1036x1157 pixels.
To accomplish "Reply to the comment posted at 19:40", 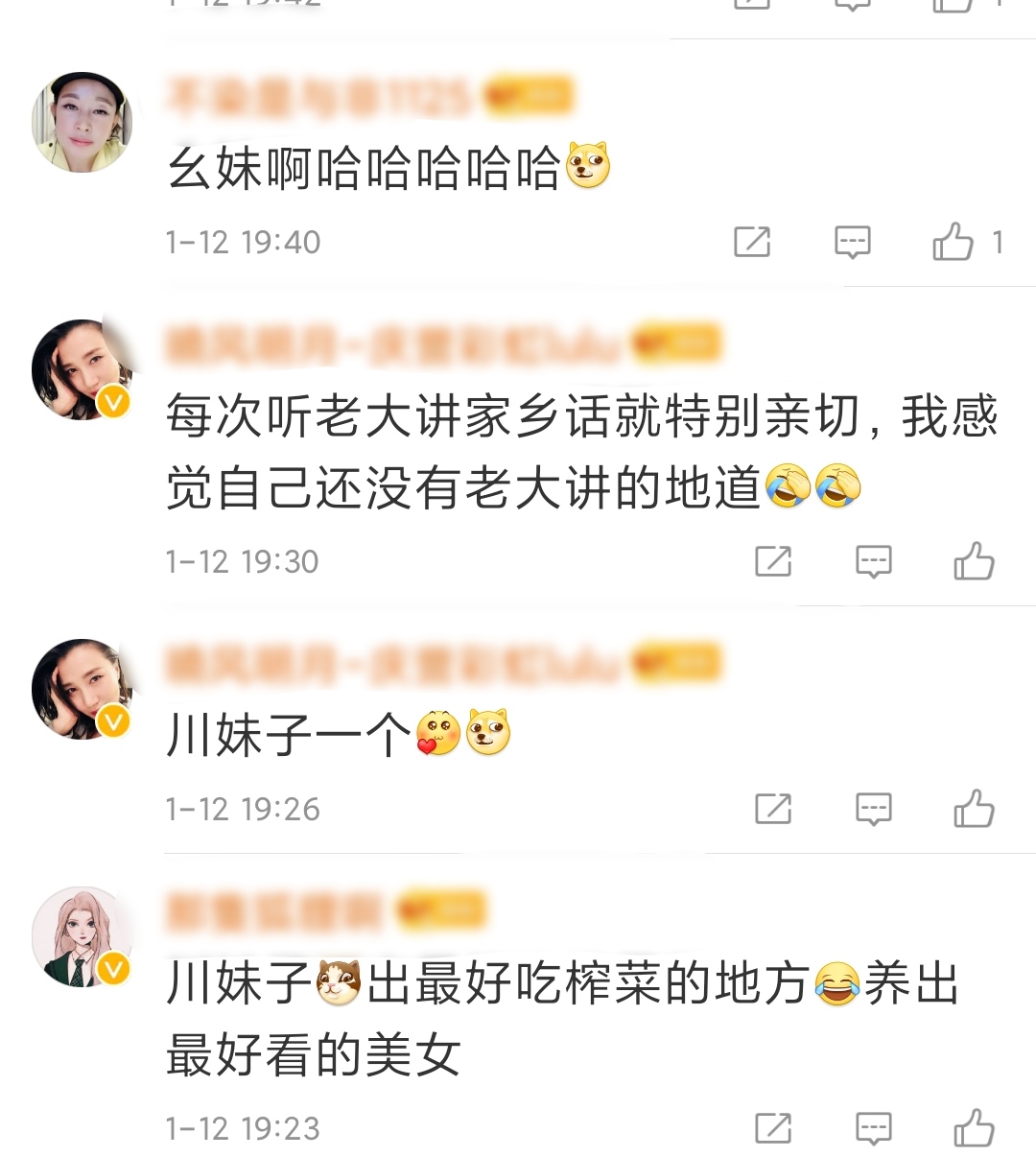I will (852, 242).
